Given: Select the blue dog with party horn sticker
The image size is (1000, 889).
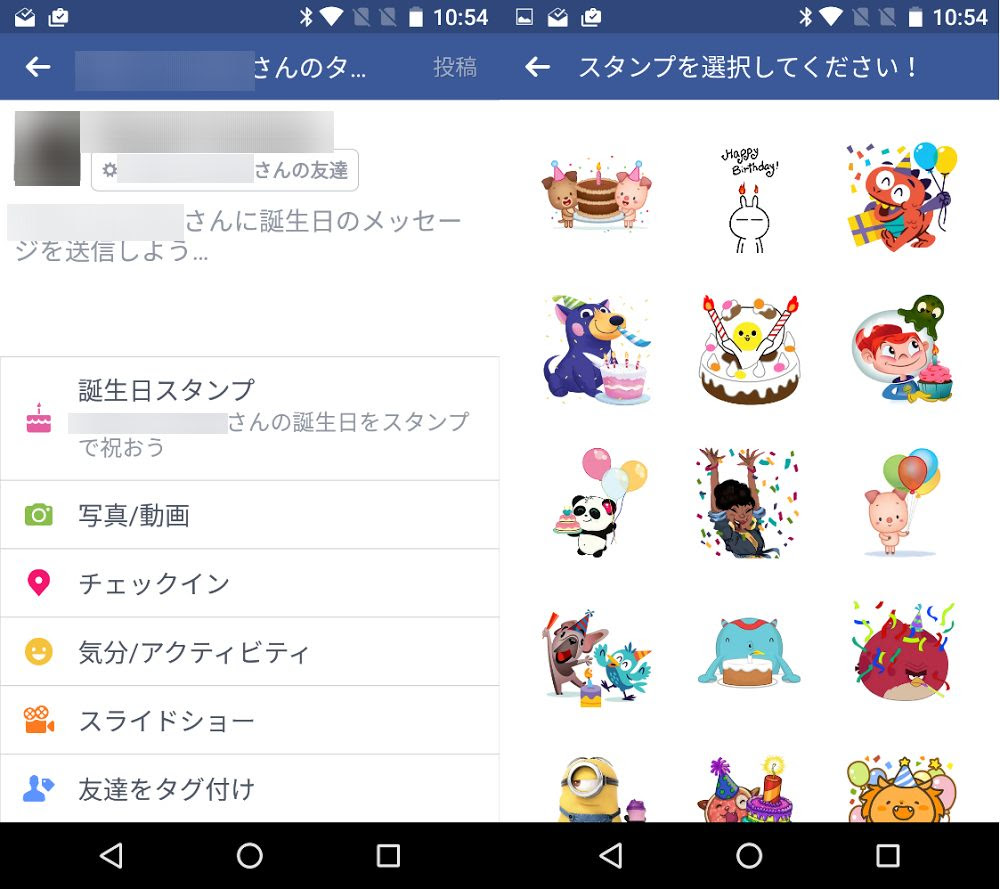Looking at the screenshot, I should (597, 350).
